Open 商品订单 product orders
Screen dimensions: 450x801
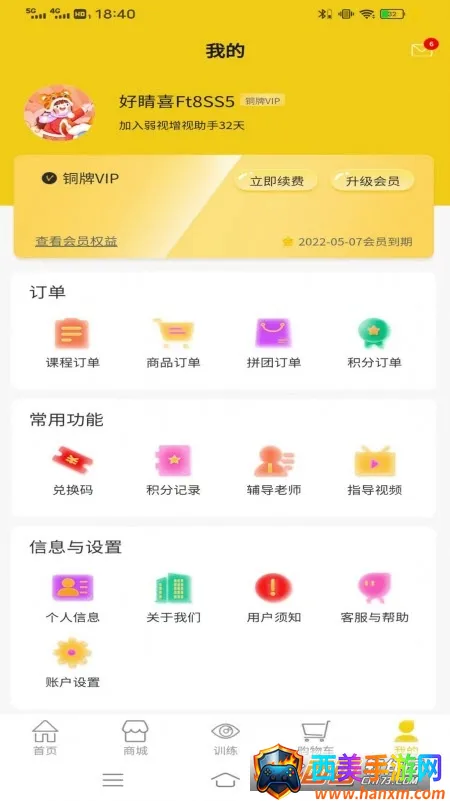coord(173,343)
